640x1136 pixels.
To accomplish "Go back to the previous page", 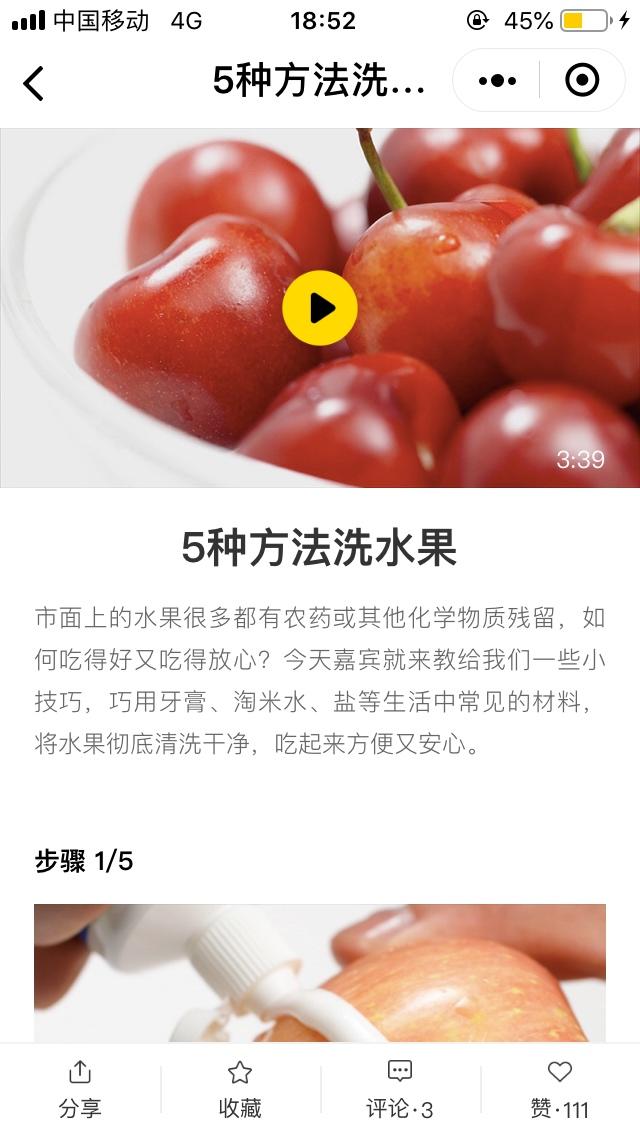I will click(34, 82).
